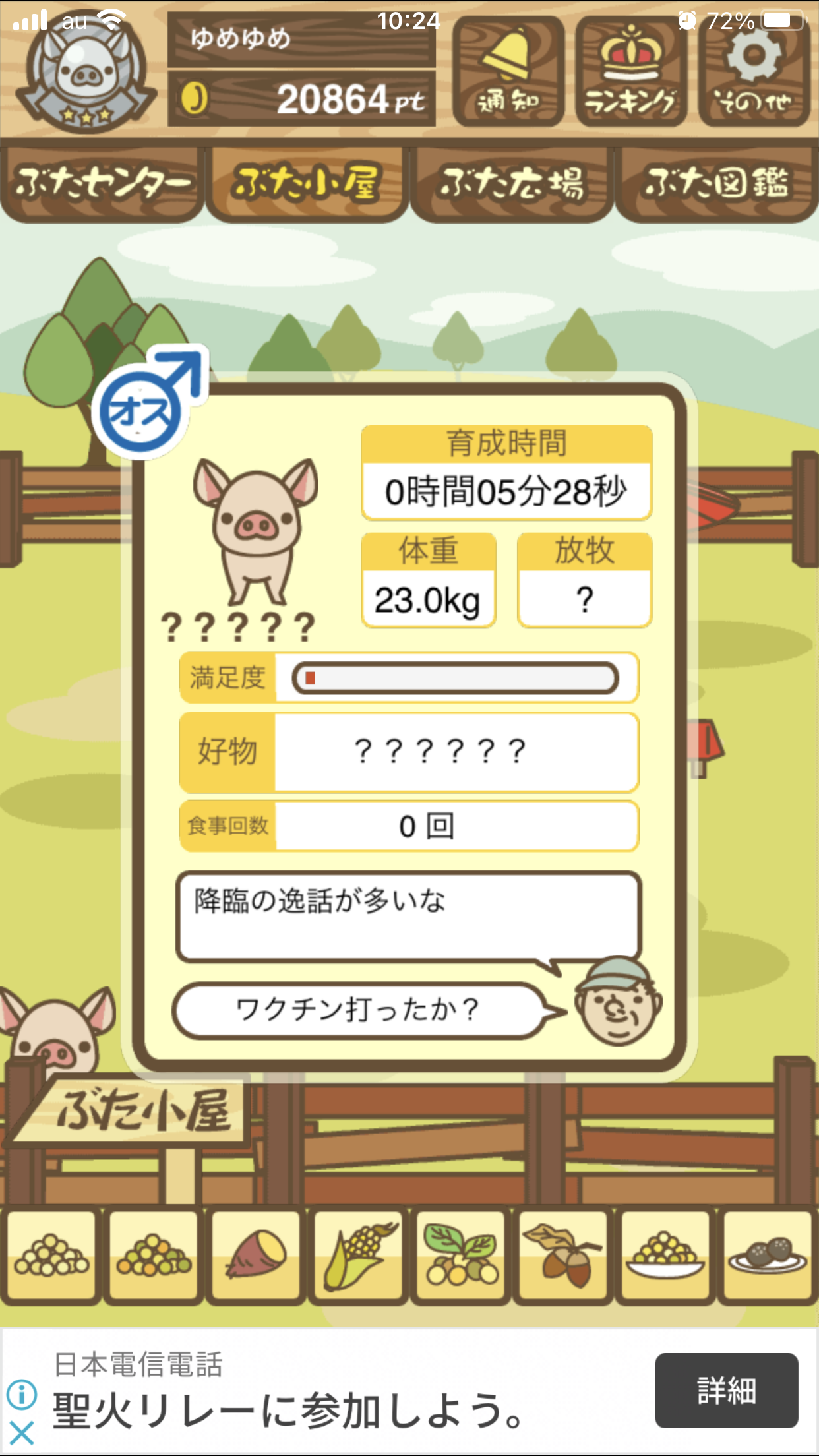
Task: Open the ad info icon
Action: tap(22, 1395)
